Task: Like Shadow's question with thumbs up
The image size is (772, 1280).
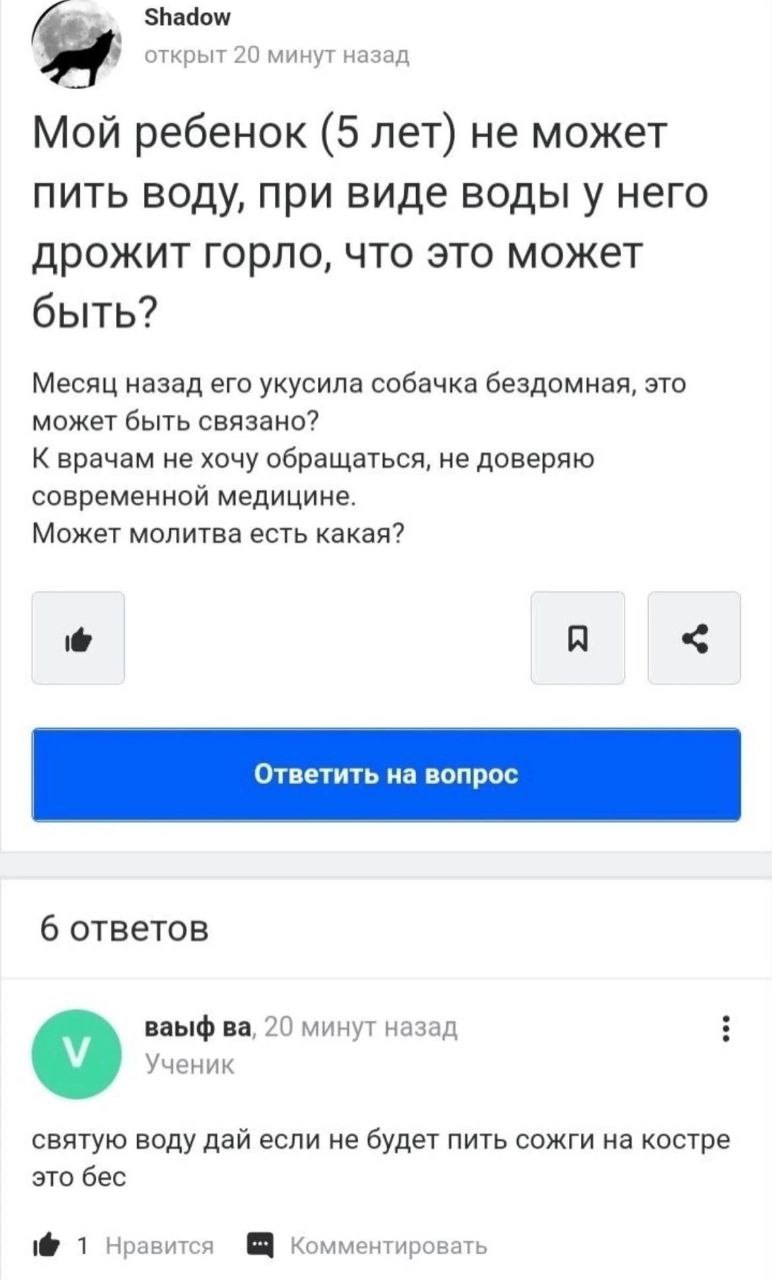Action: pos(78,638)
